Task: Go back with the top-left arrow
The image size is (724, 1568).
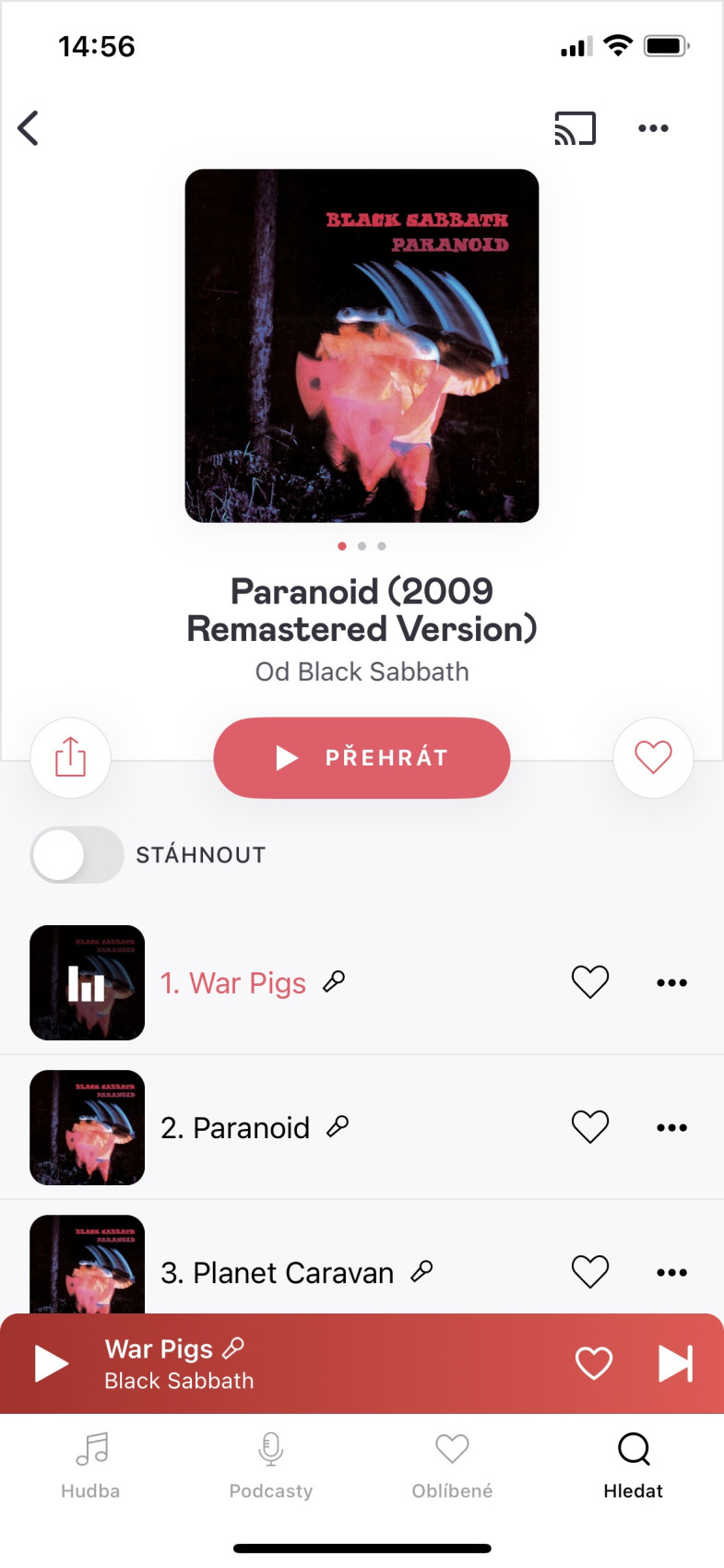Action: pyautogui.click(x=29, y=128)
